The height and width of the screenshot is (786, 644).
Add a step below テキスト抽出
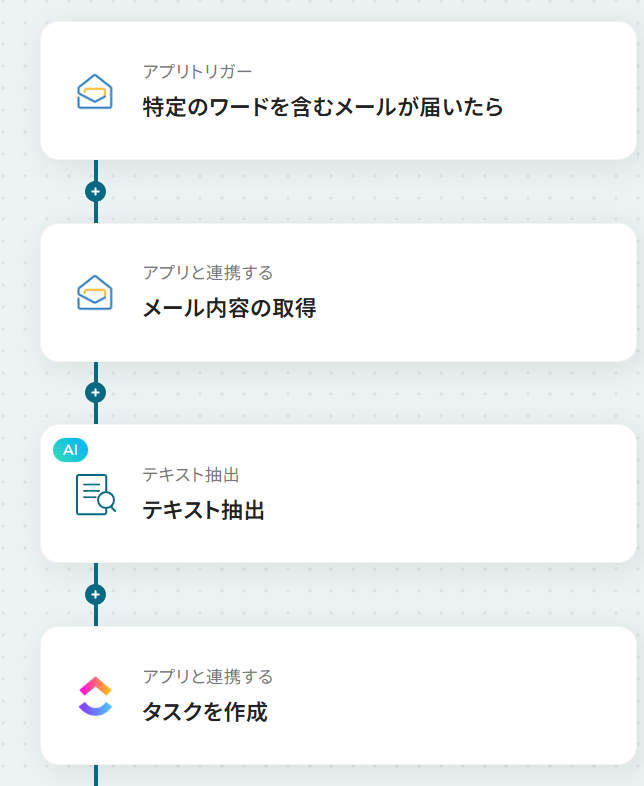[96, 594]
